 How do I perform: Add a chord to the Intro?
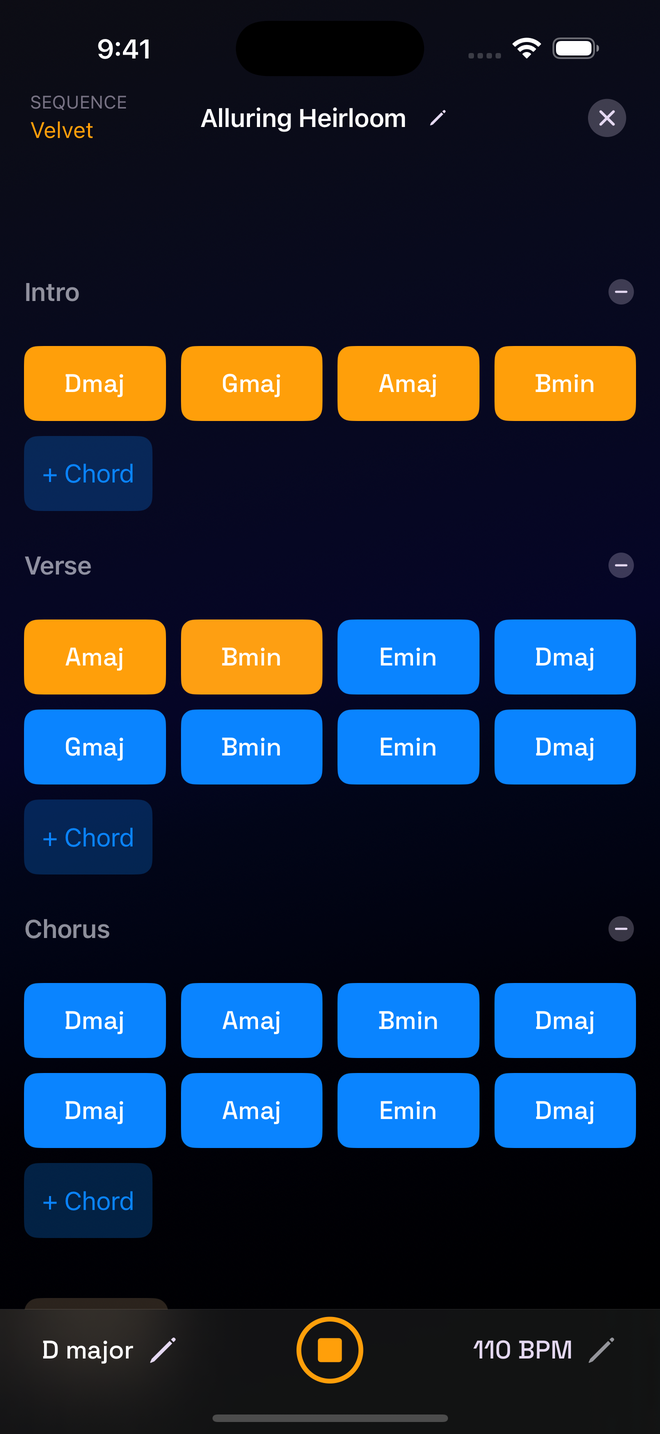coord(88,474)
